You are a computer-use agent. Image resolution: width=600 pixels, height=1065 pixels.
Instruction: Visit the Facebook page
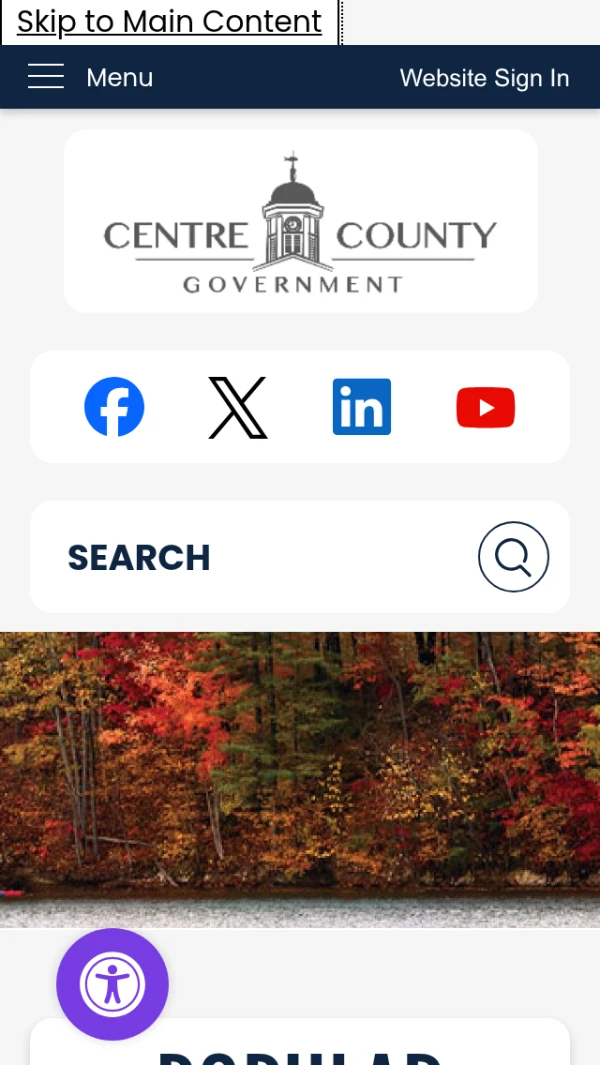tap(114, 407)
